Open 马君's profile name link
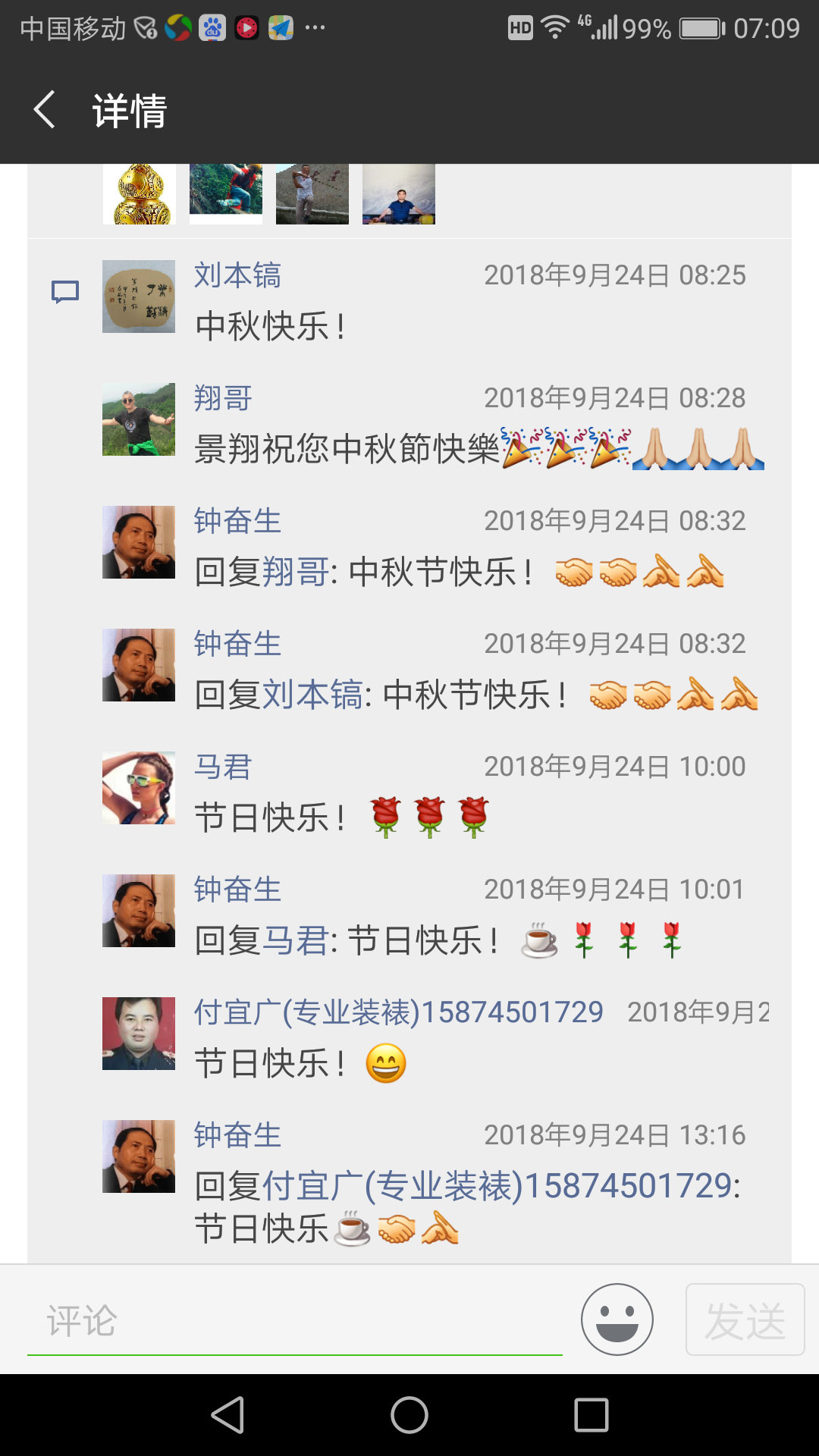 (223, 767)
